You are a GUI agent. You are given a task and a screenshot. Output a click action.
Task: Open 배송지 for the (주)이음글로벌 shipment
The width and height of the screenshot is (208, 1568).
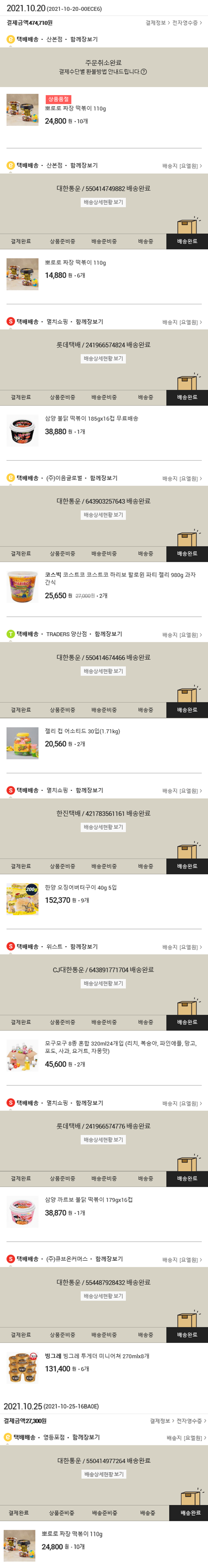[x=182, y=478]
